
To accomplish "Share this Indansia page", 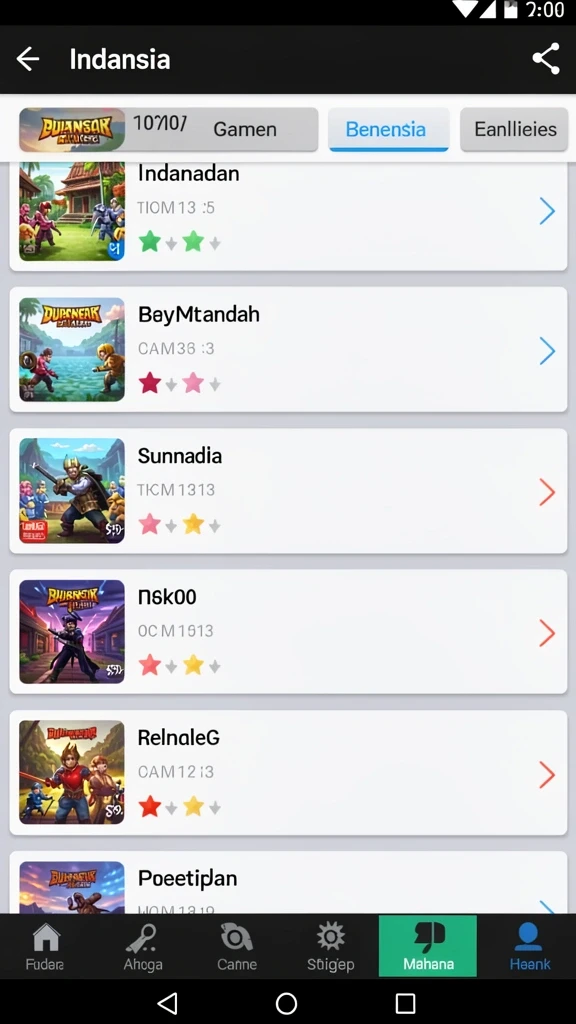I will pyautogui.click(x=546, y=59).
